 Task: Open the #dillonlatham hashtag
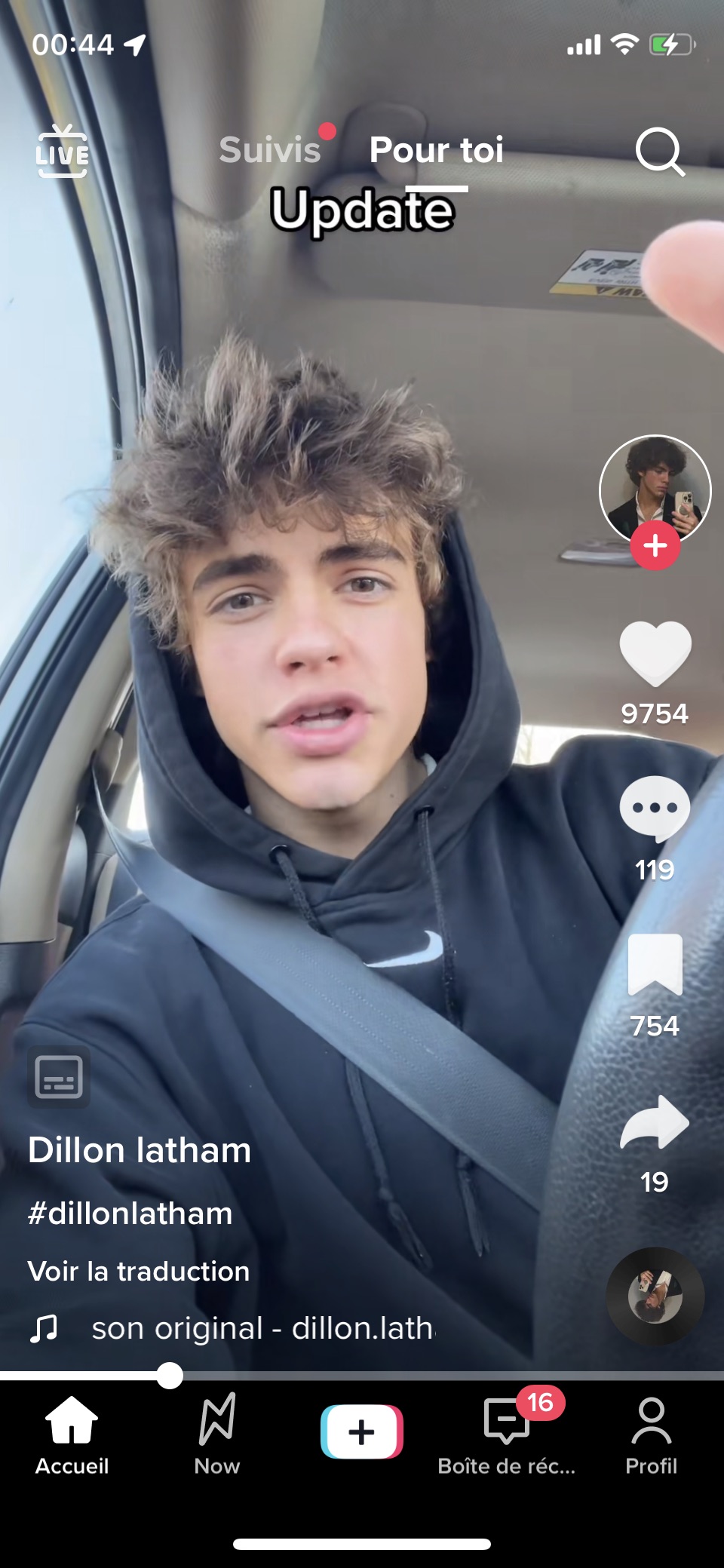point(130,1214)
